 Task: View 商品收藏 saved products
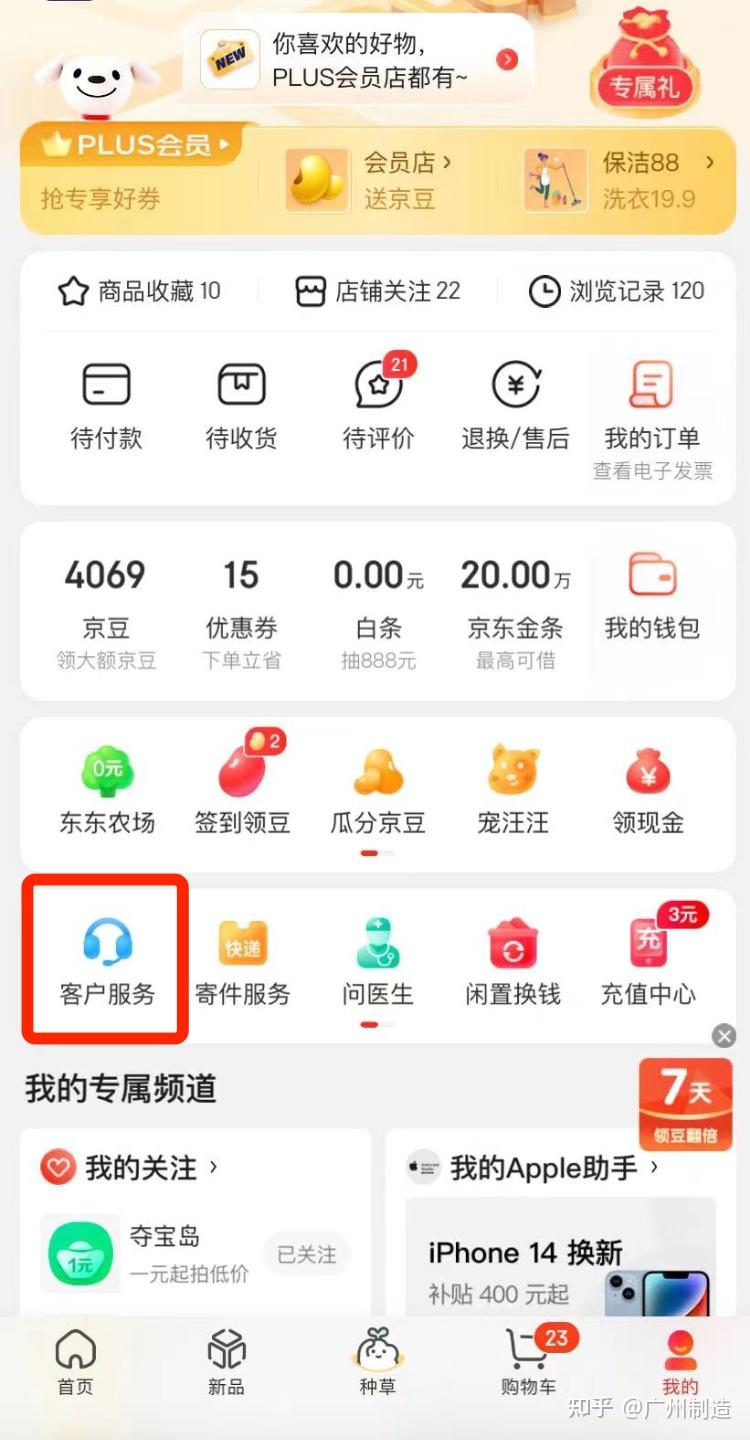click(x=139, y=291)
